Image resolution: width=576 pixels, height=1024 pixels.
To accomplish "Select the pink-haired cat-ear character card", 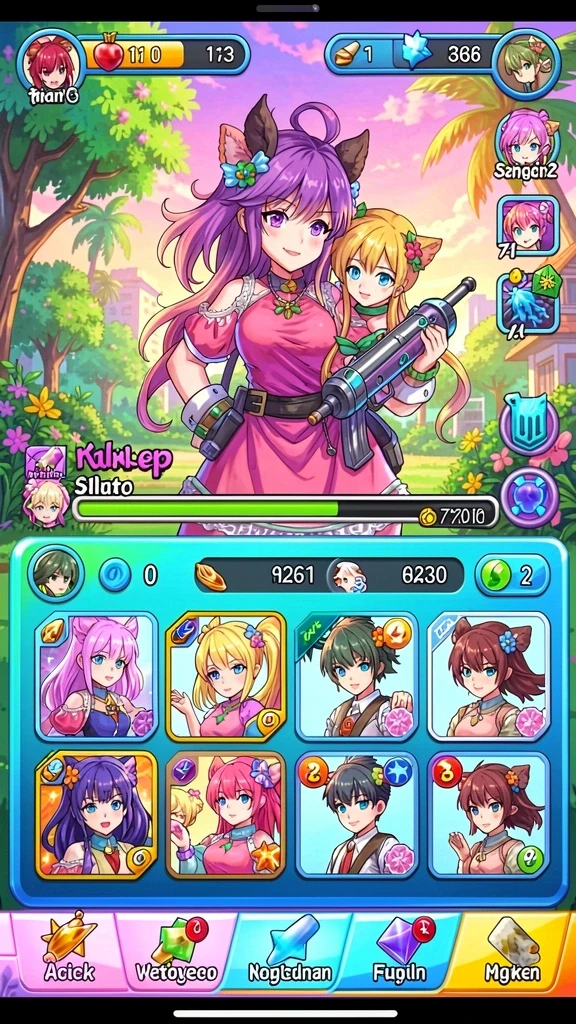I will pyautogui.click(x=96, y=677).
